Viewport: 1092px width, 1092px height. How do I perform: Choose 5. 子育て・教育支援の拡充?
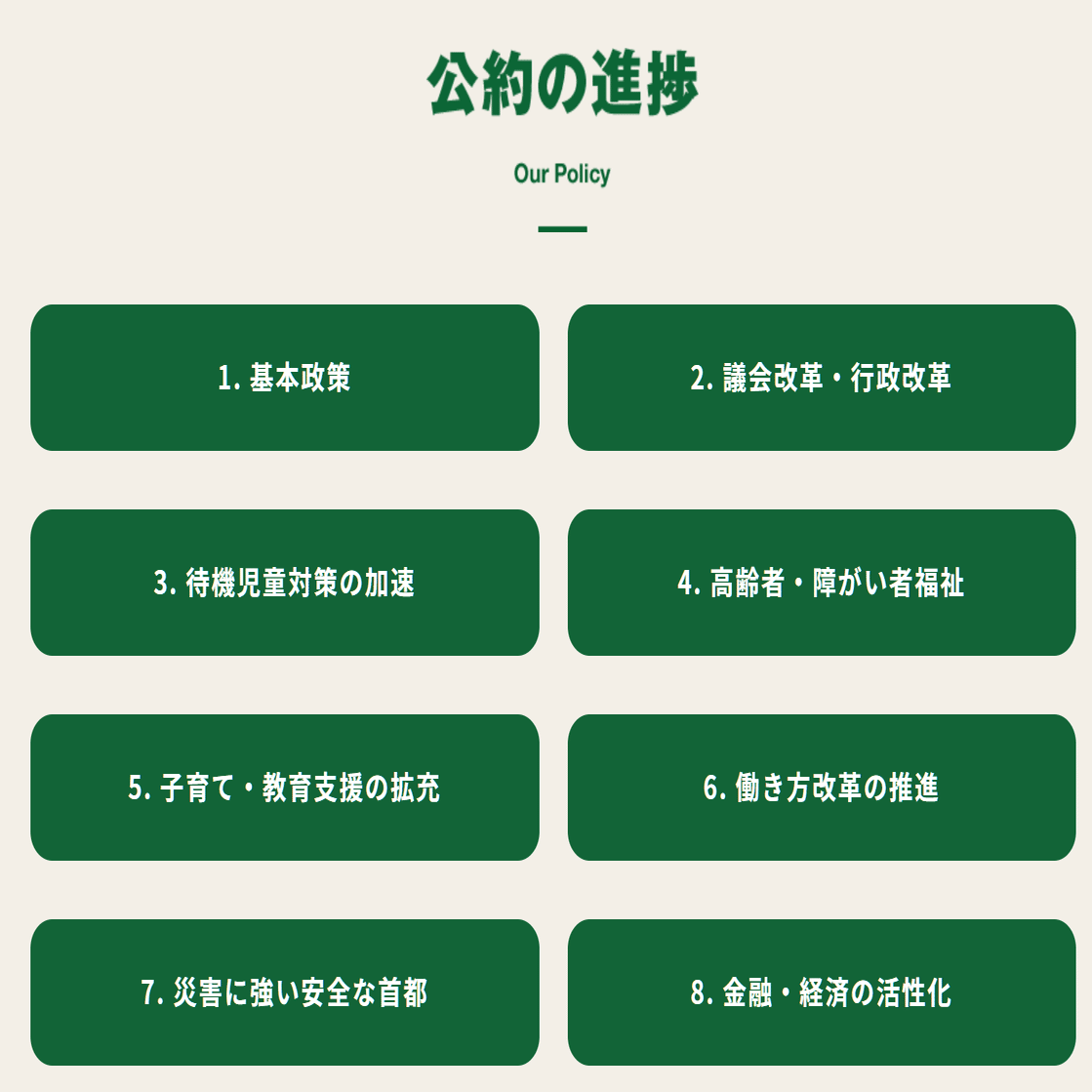284,788
